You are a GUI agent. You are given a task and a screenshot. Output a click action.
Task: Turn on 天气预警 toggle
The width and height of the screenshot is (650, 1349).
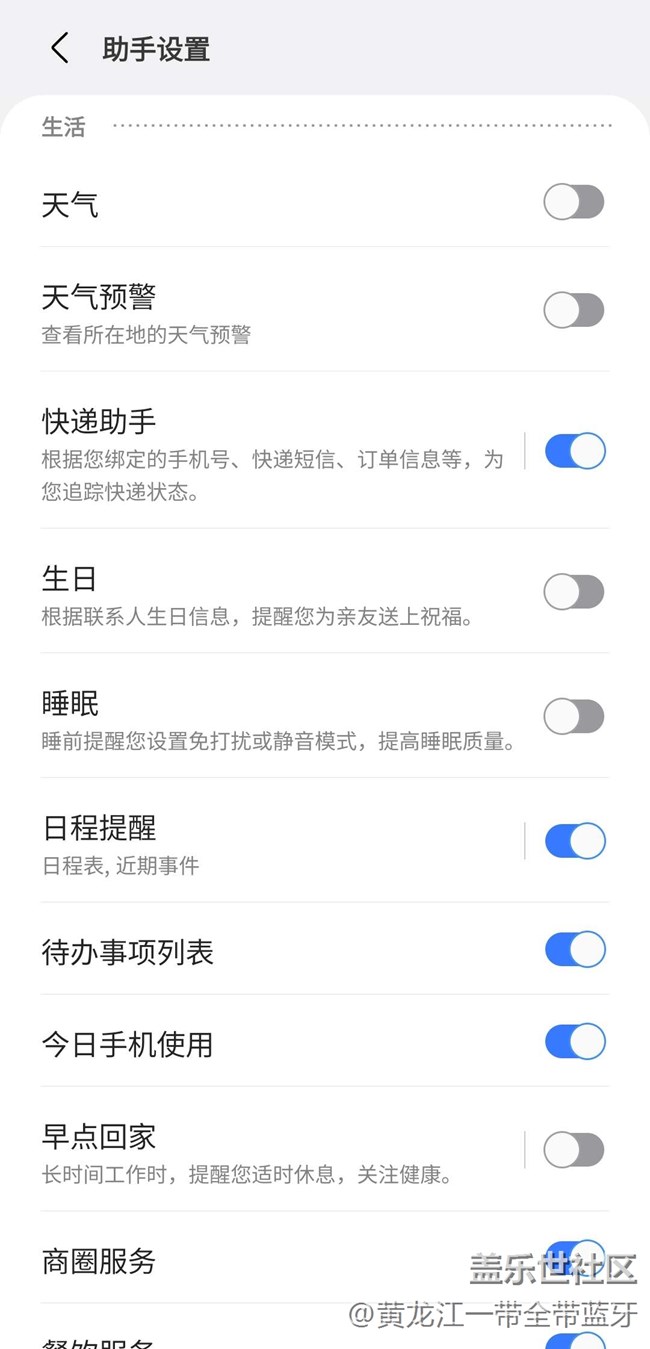(574, 310)
